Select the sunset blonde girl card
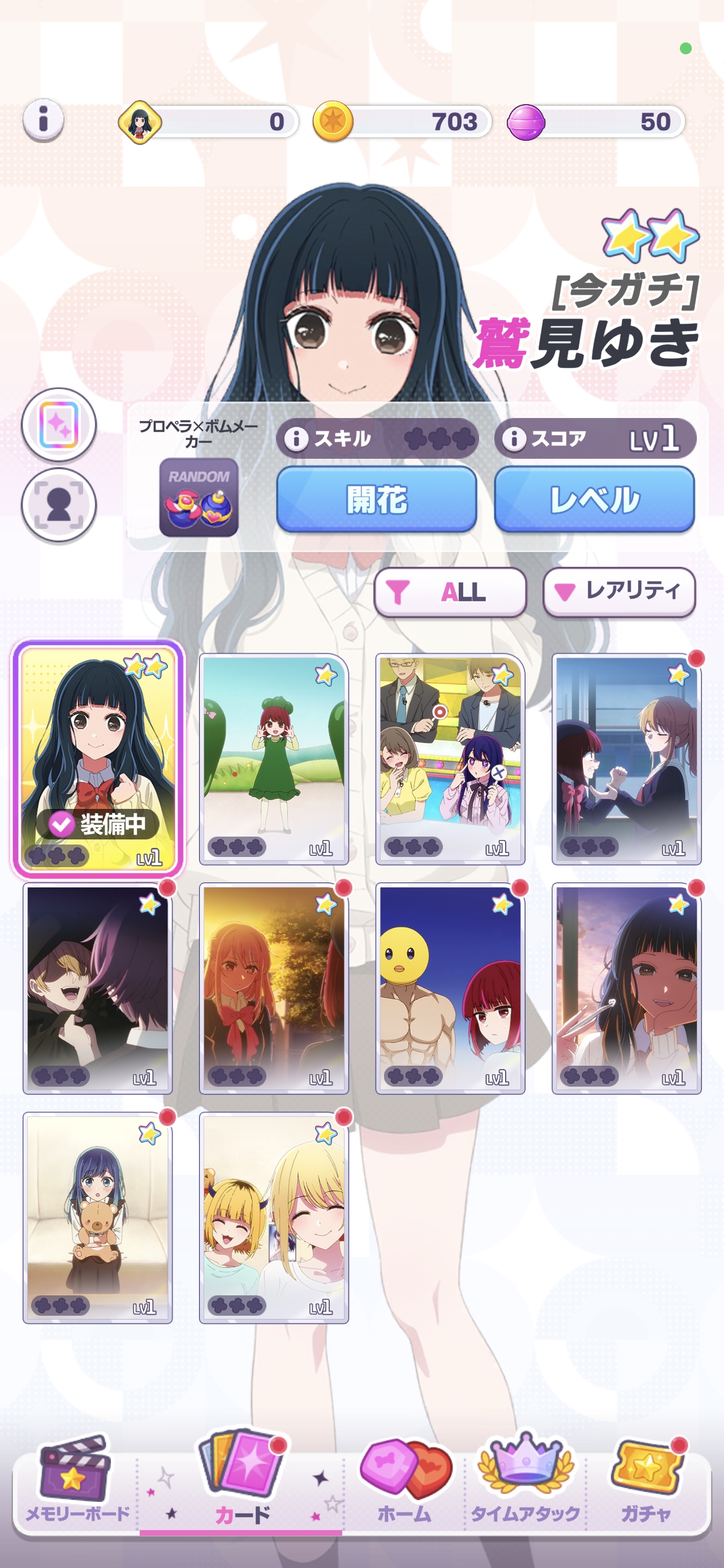Image resolution: width=724 pixels, height=1568 pixels. click(x=273, y=988)
